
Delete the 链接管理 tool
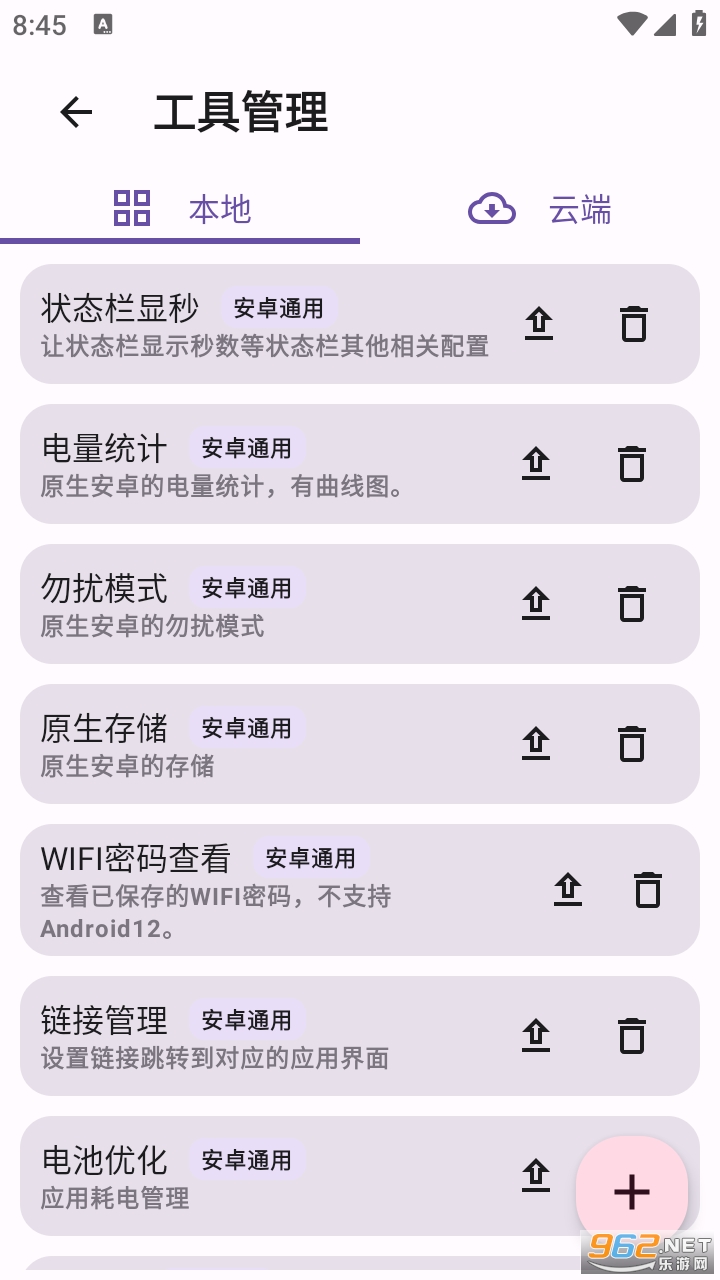coord(631,1036)
